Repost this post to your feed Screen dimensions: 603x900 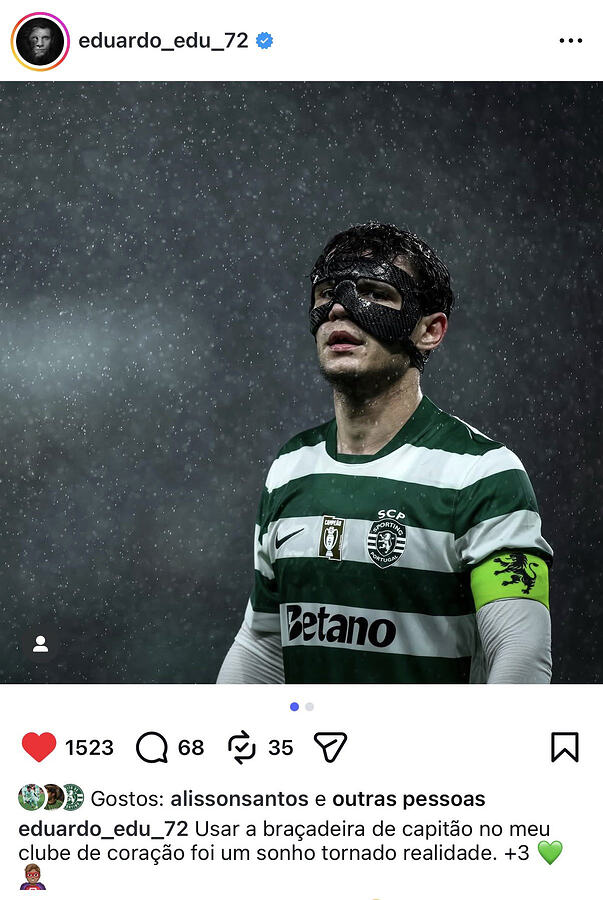click(242, 747)
